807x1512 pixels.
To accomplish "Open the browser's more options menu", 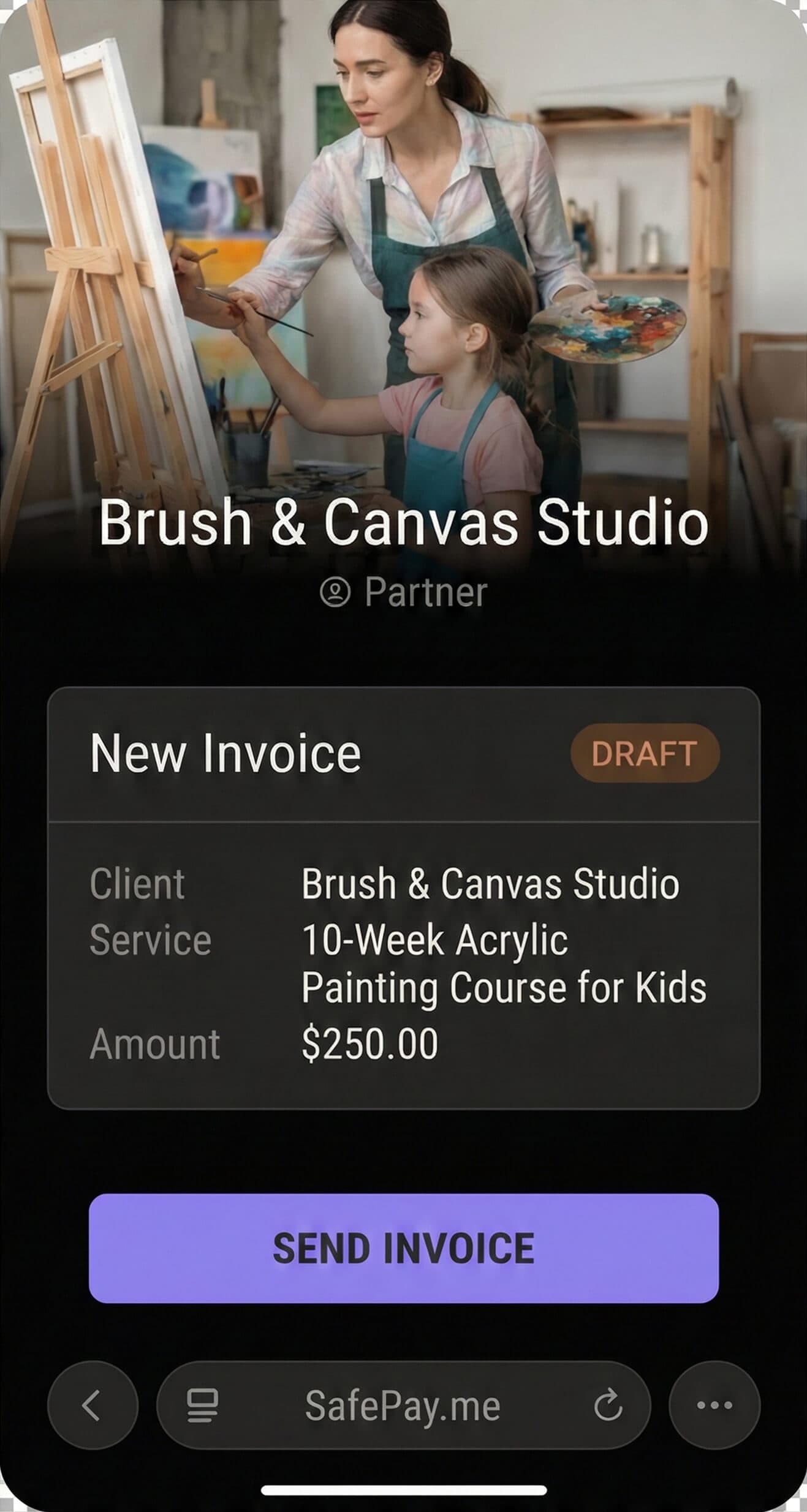I will coord(714,1405).
